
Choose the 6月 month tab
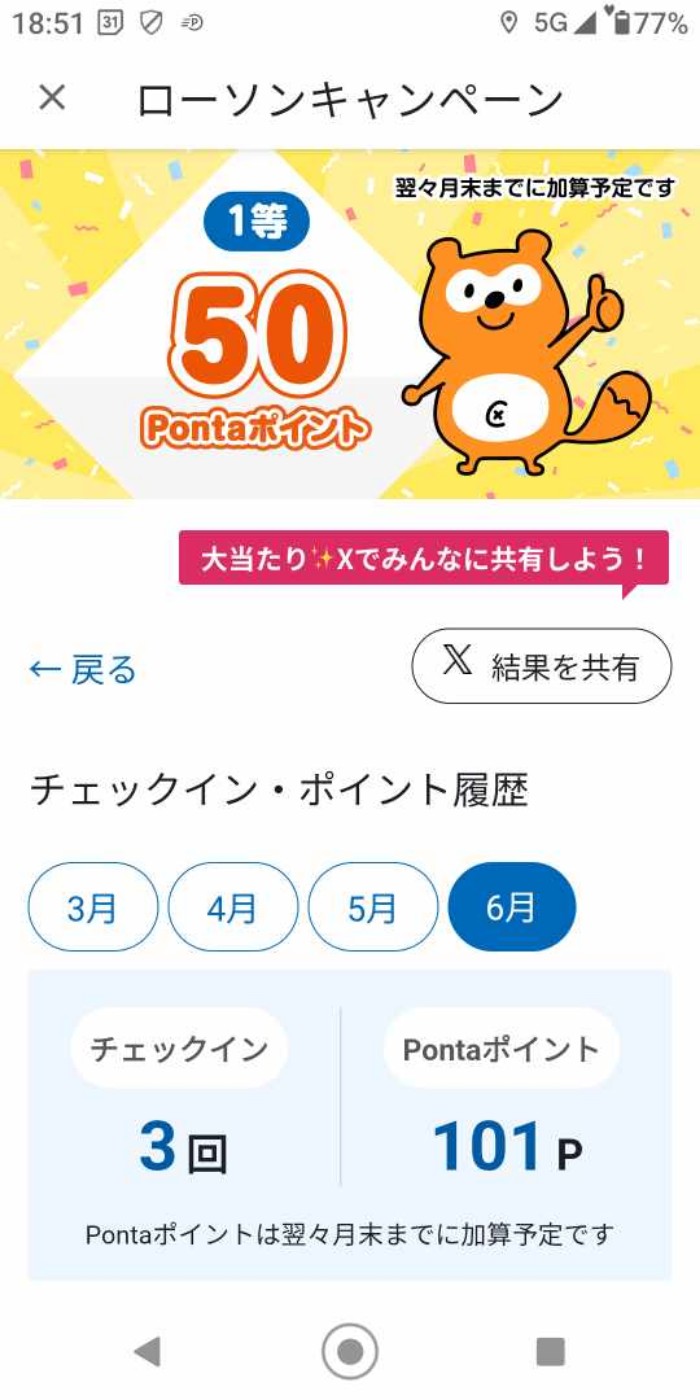coord(511,907)
